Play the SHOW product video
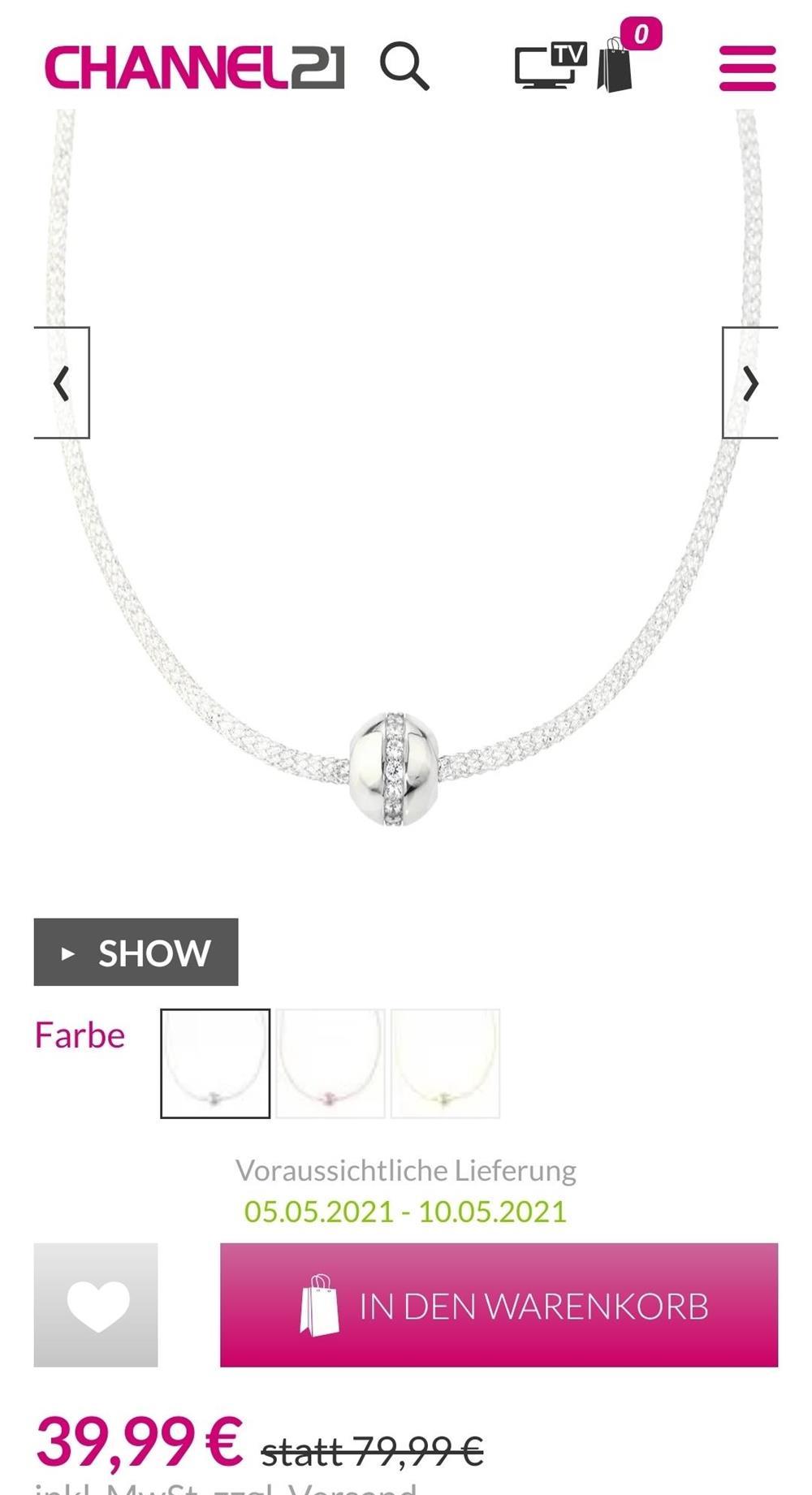This screenshot has width=812, height=1495. click(136, 953)
